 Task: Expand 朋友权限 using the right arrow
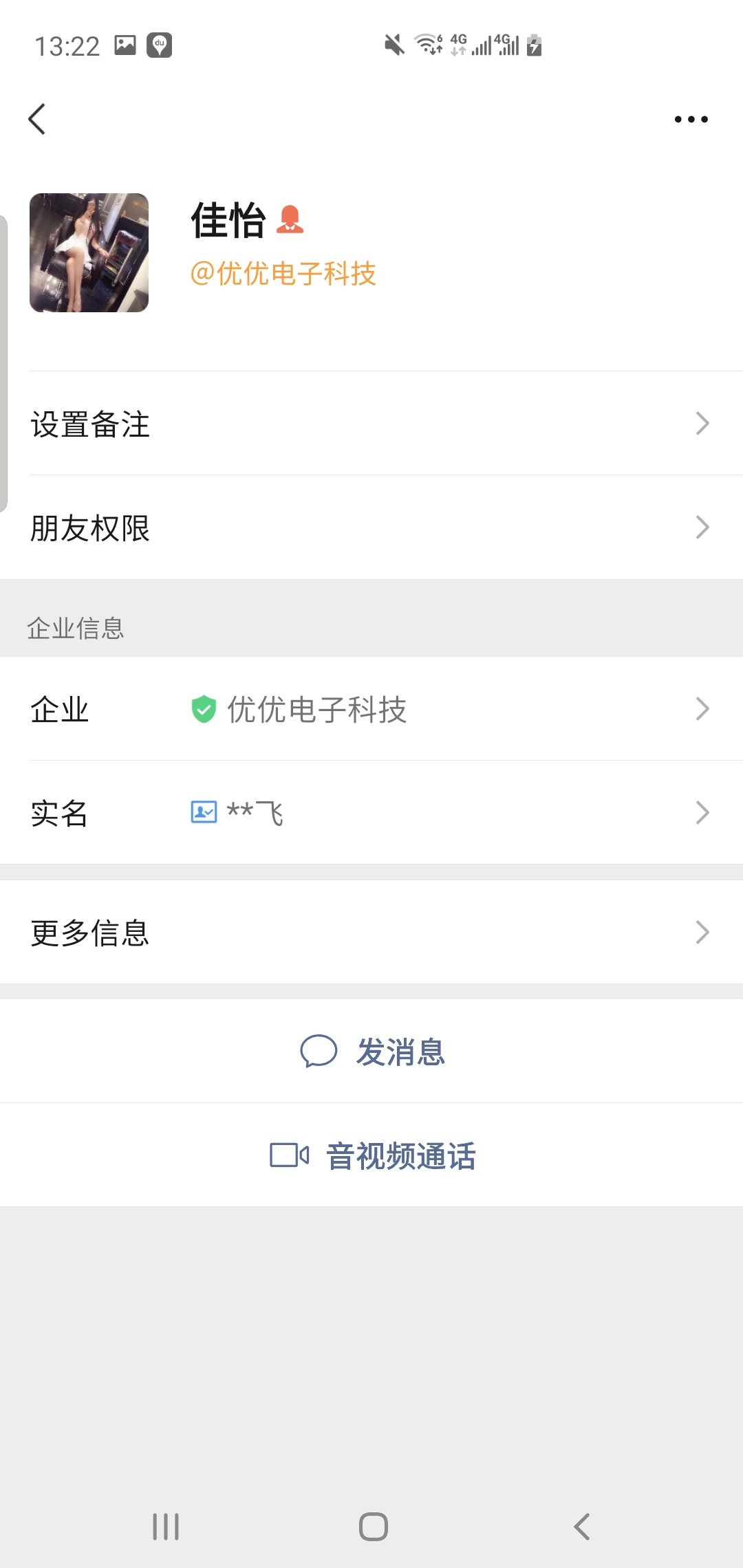point(702,527)
